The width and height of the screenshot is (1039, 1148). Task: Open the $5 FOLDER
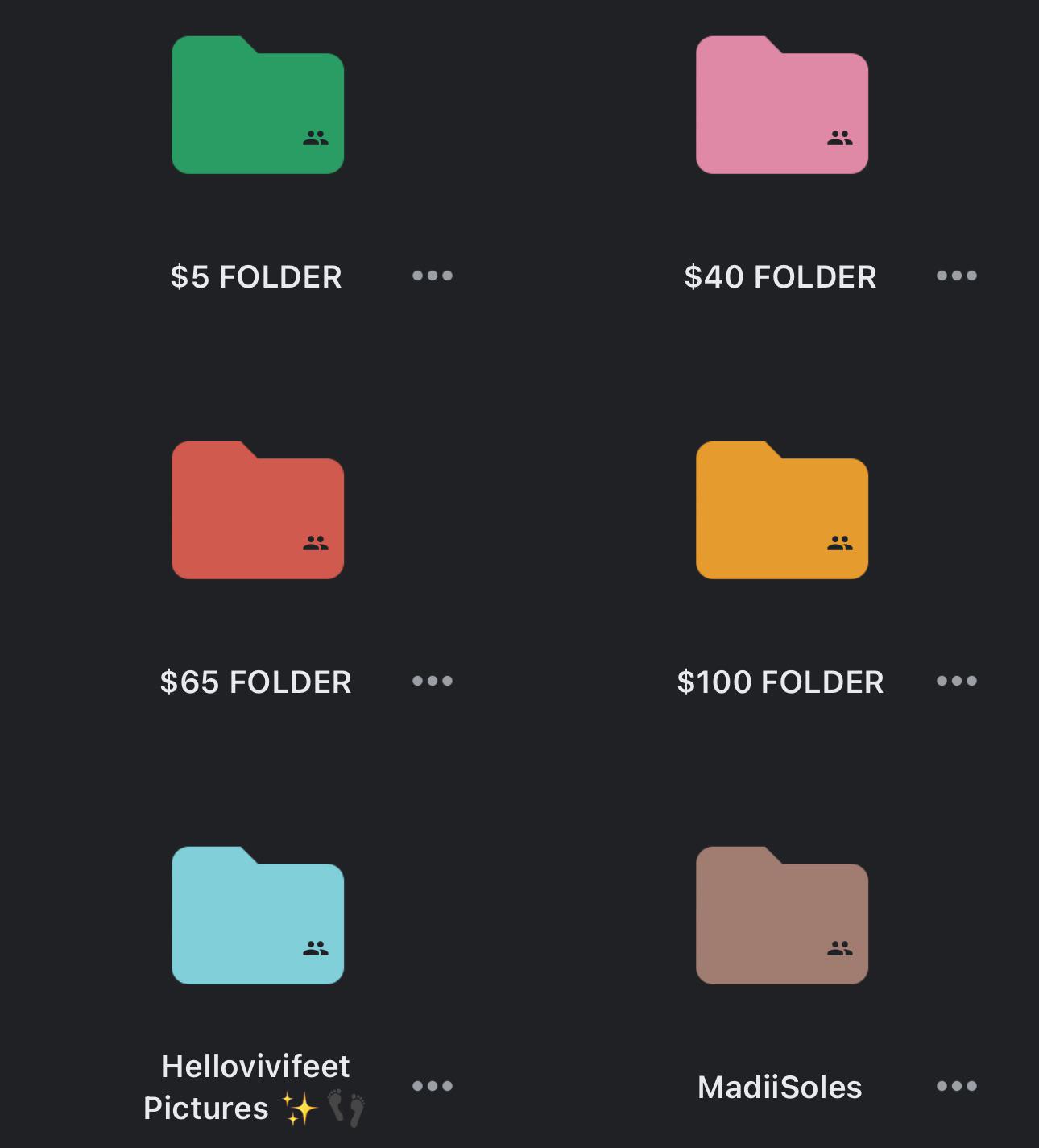pos(258,106)
